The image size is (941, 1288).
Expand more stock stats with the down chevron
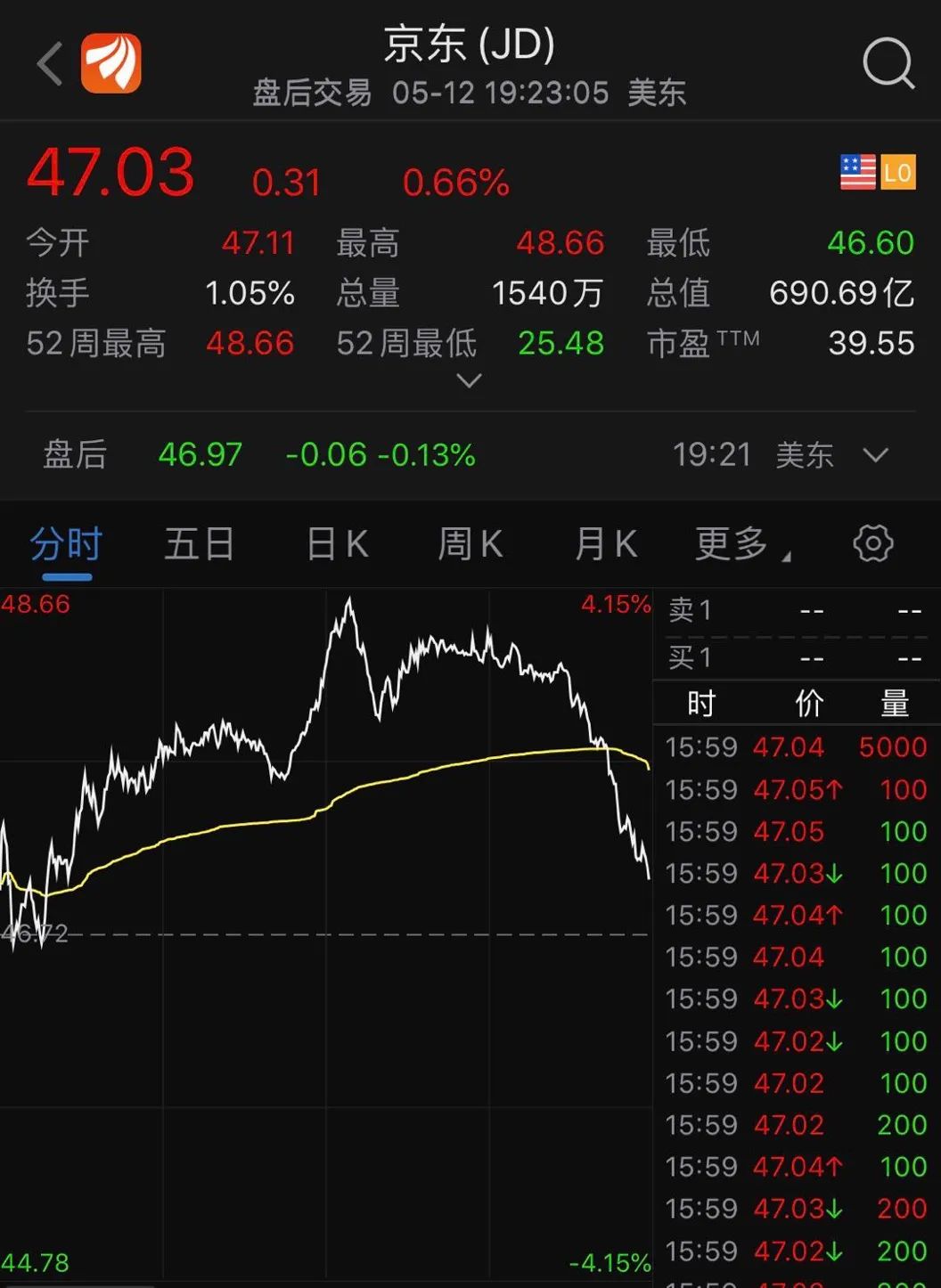point(469,381)
